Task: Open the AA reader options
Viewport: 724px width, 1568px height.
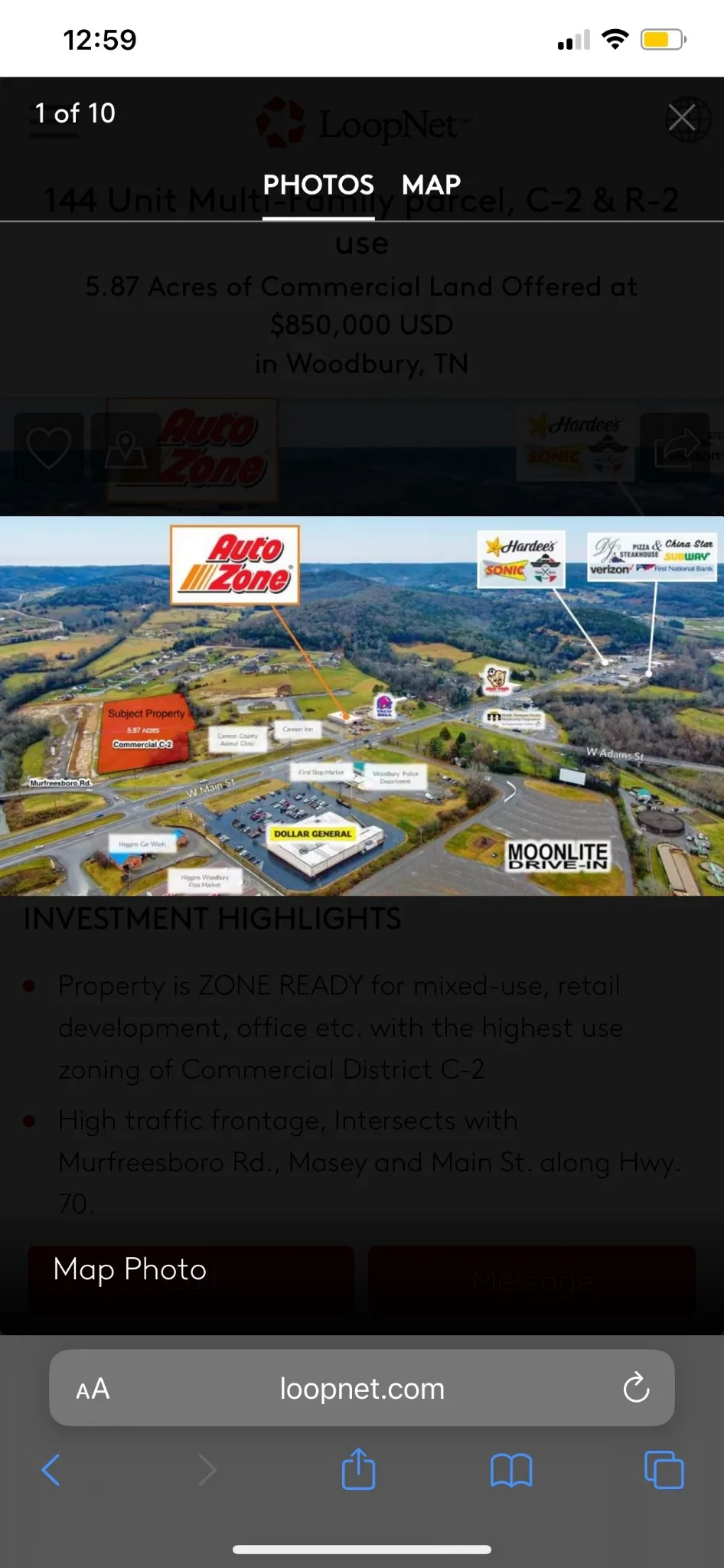Action: (93, 1388)
